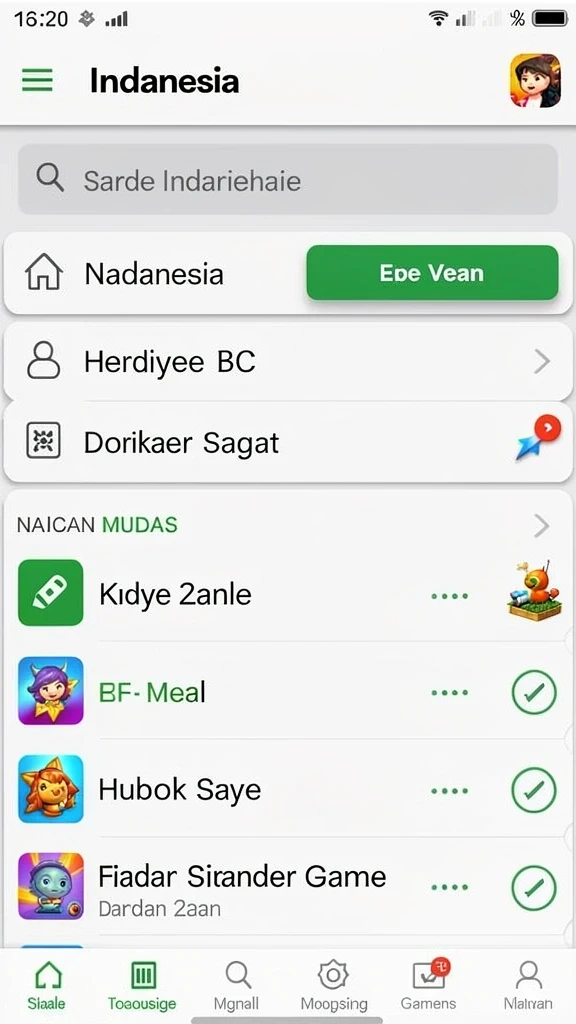The width and height of the screenshot is (576, 1024).
Task: Tap the check circle for Hubok Saye
Action: [x=534, y=790]
